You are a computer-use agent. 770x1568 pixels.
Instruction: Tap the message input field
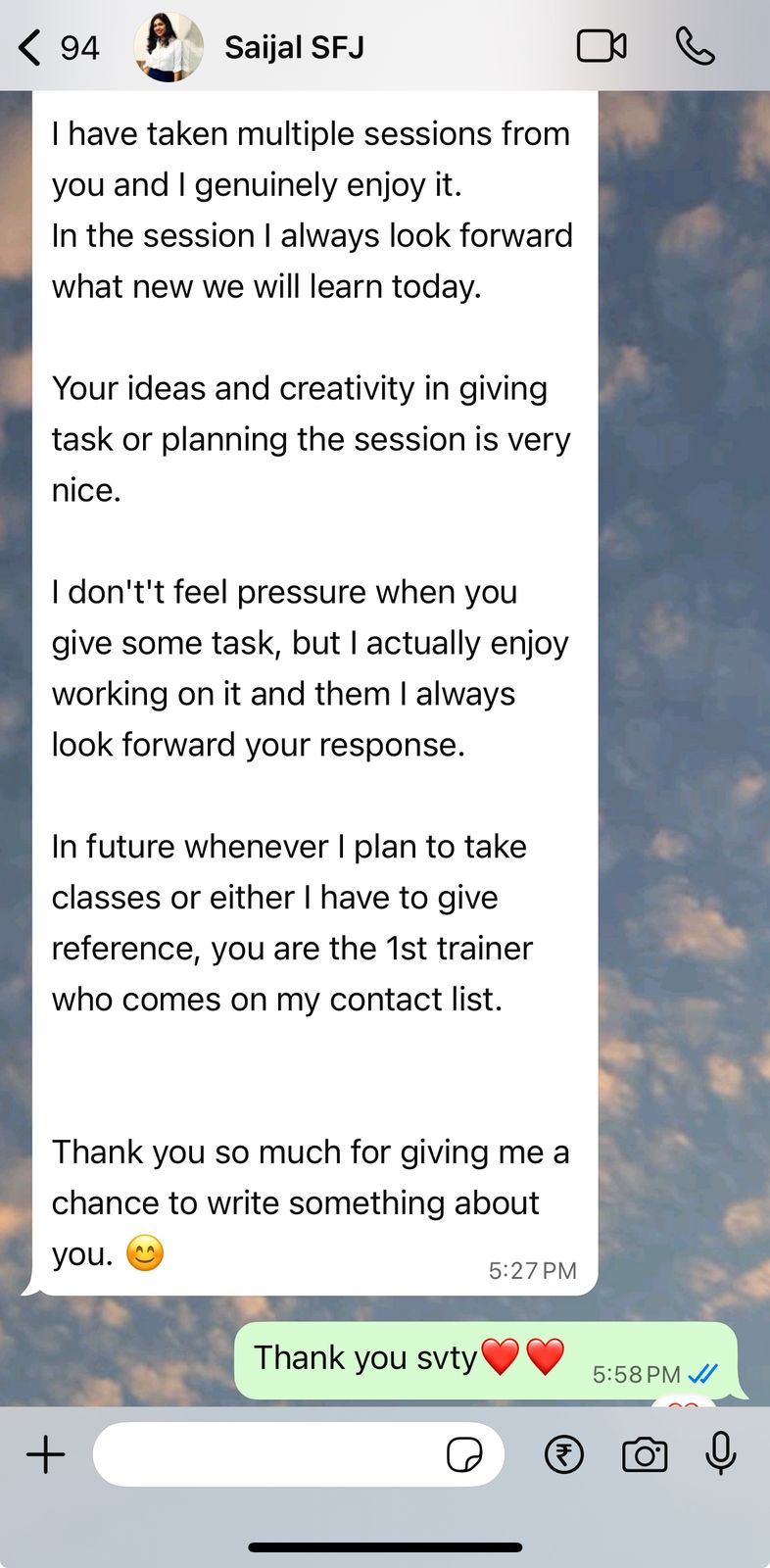coord(265,1454)
